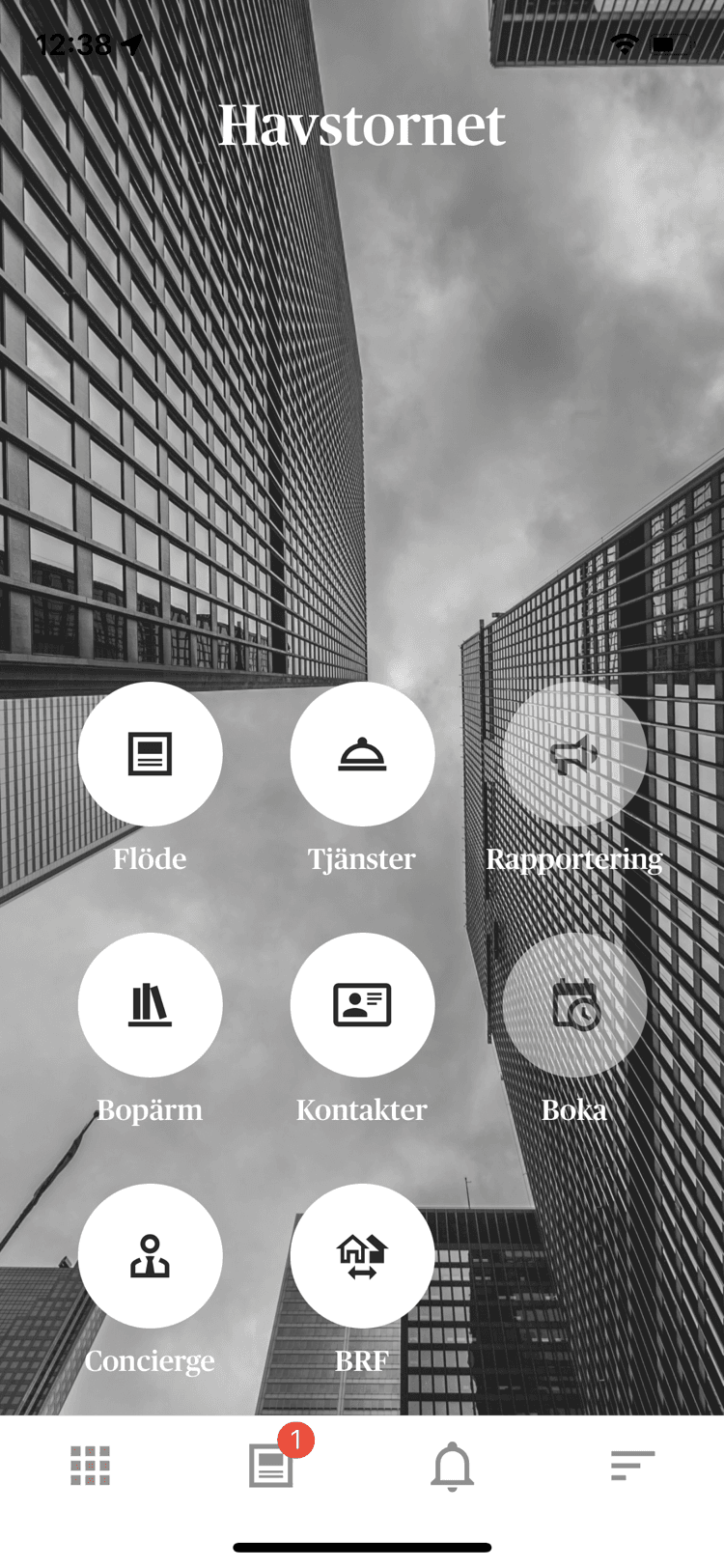Open the Bopärm resident binder
Viewport: 724px width, 1568px height.
[150, 1004]
